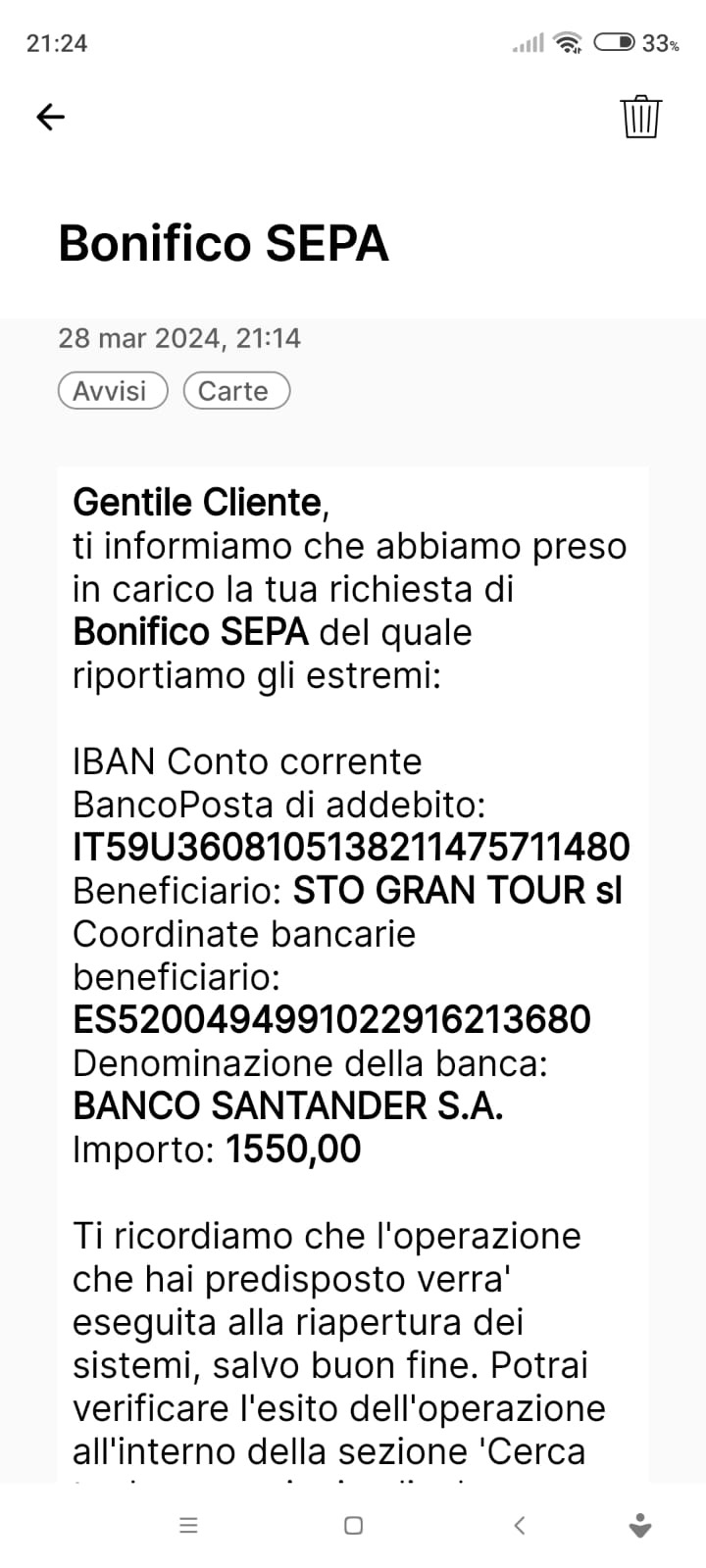The image size is (706, 1568).
Task: Tap the system home button
Action: tap(354, 1525)
